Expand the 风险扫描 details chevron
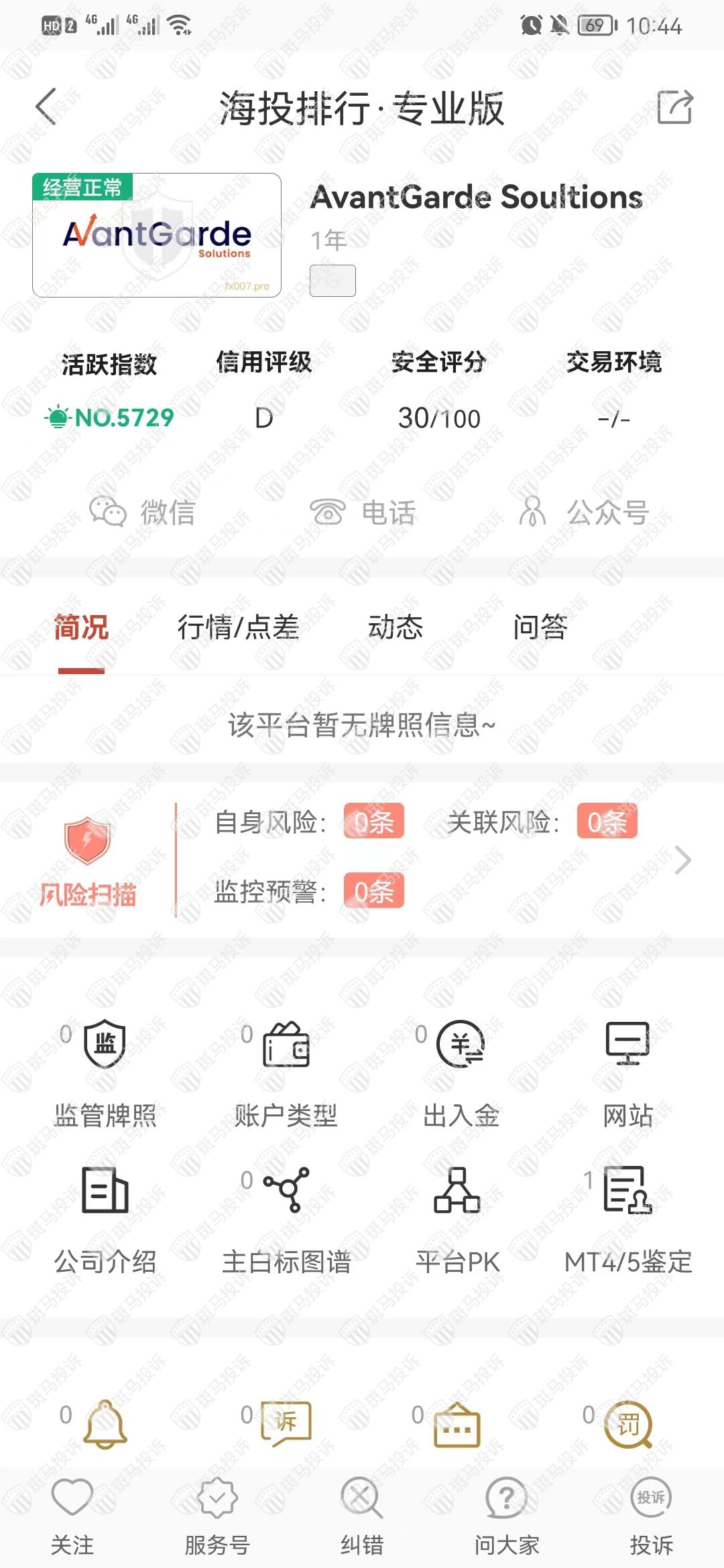This screenshot has width=724, height=1568. tap(682, 860)
